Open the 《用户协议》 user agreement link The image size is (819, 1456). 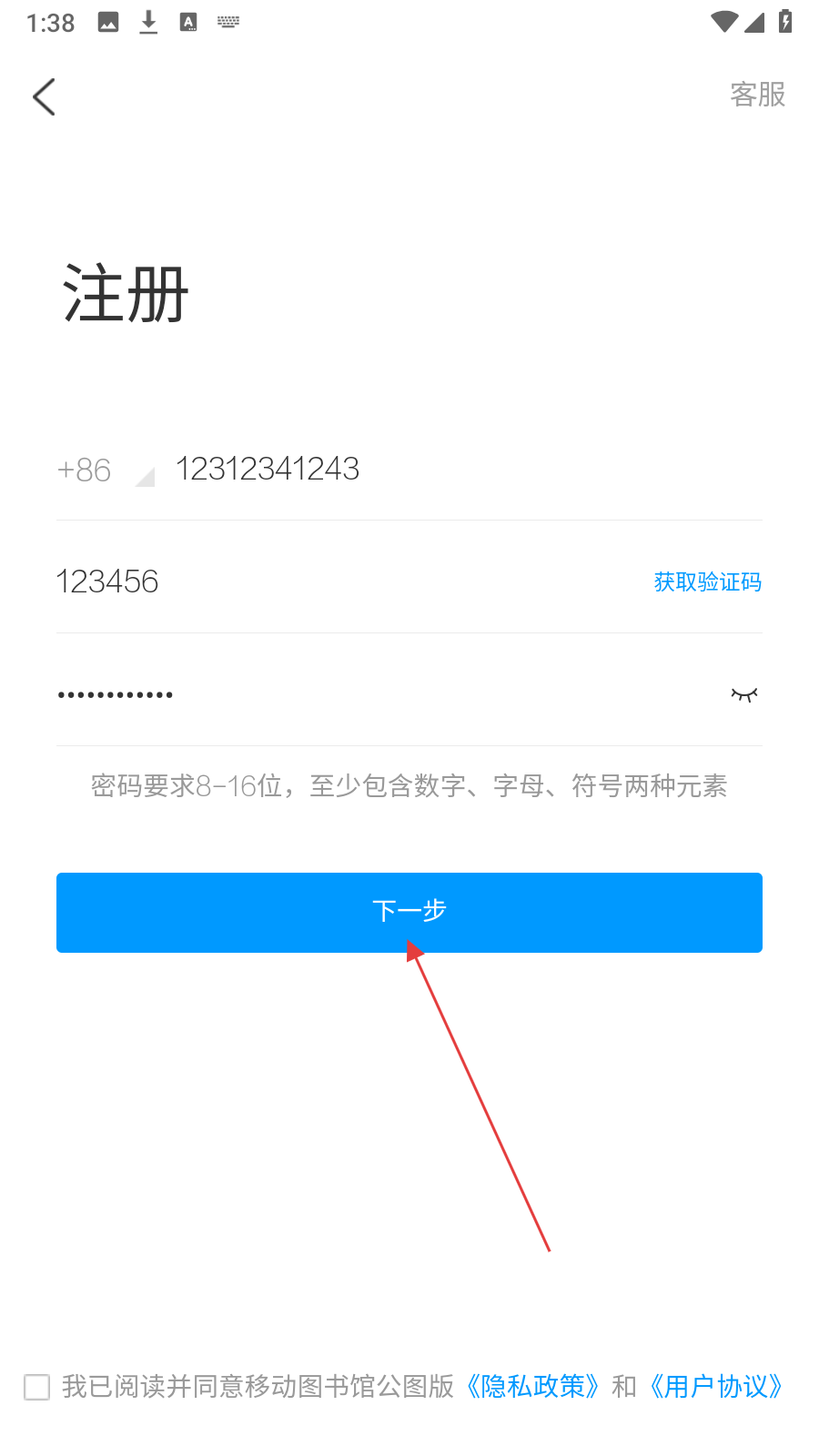pyautogui.click(x=716, y=1387)
